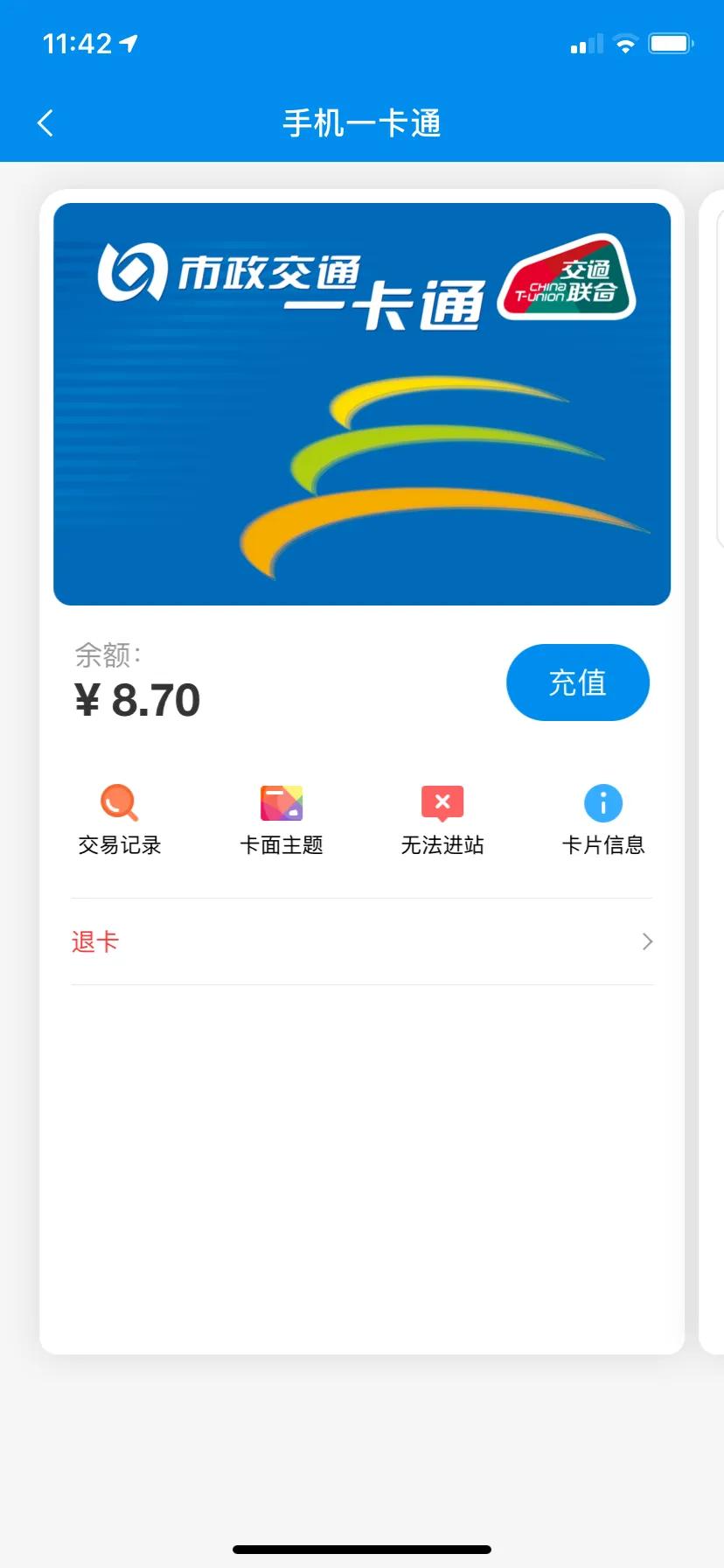Tap the 充值 recharge button

(577, 682)
